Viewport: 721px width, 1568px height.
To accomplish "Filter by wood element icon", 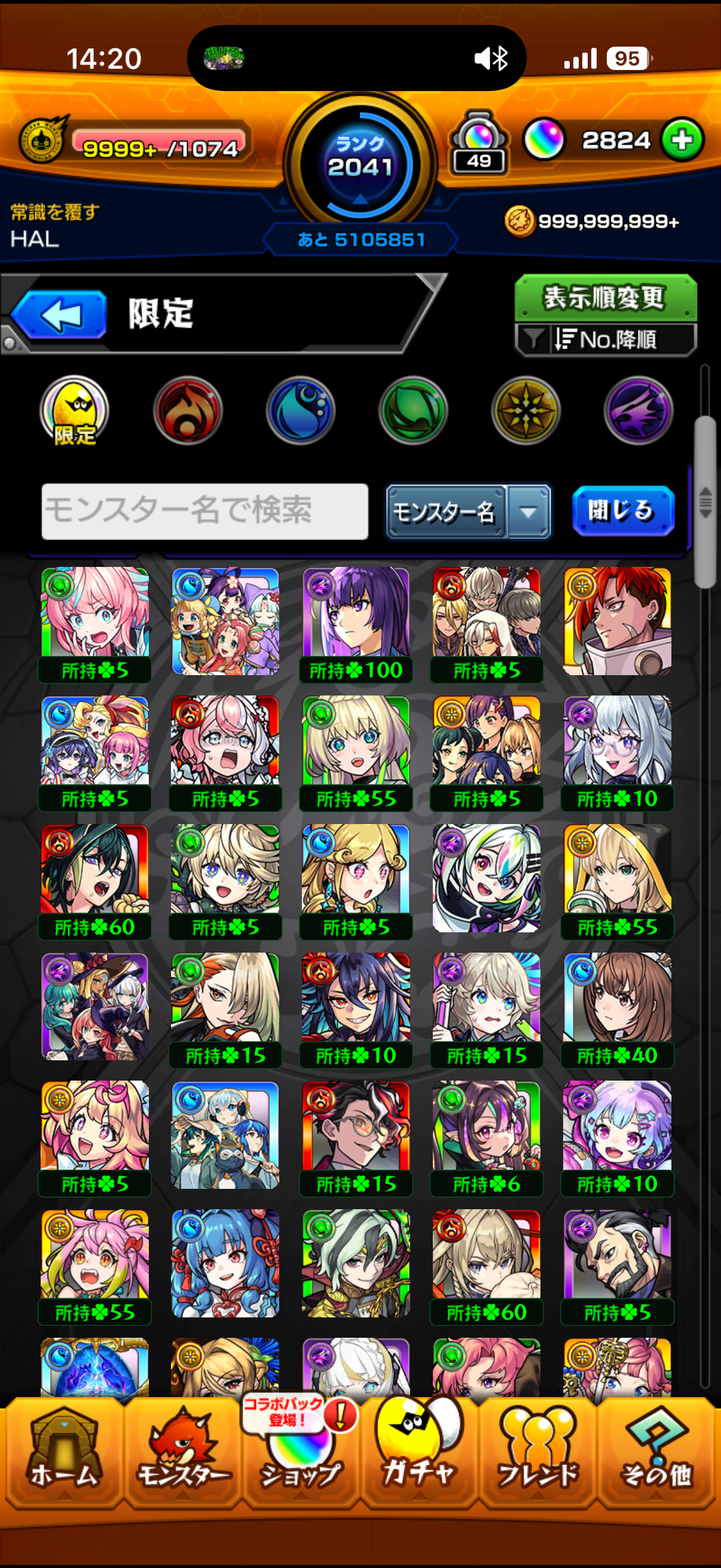I will pyautogui.click(x=413, y=410).
